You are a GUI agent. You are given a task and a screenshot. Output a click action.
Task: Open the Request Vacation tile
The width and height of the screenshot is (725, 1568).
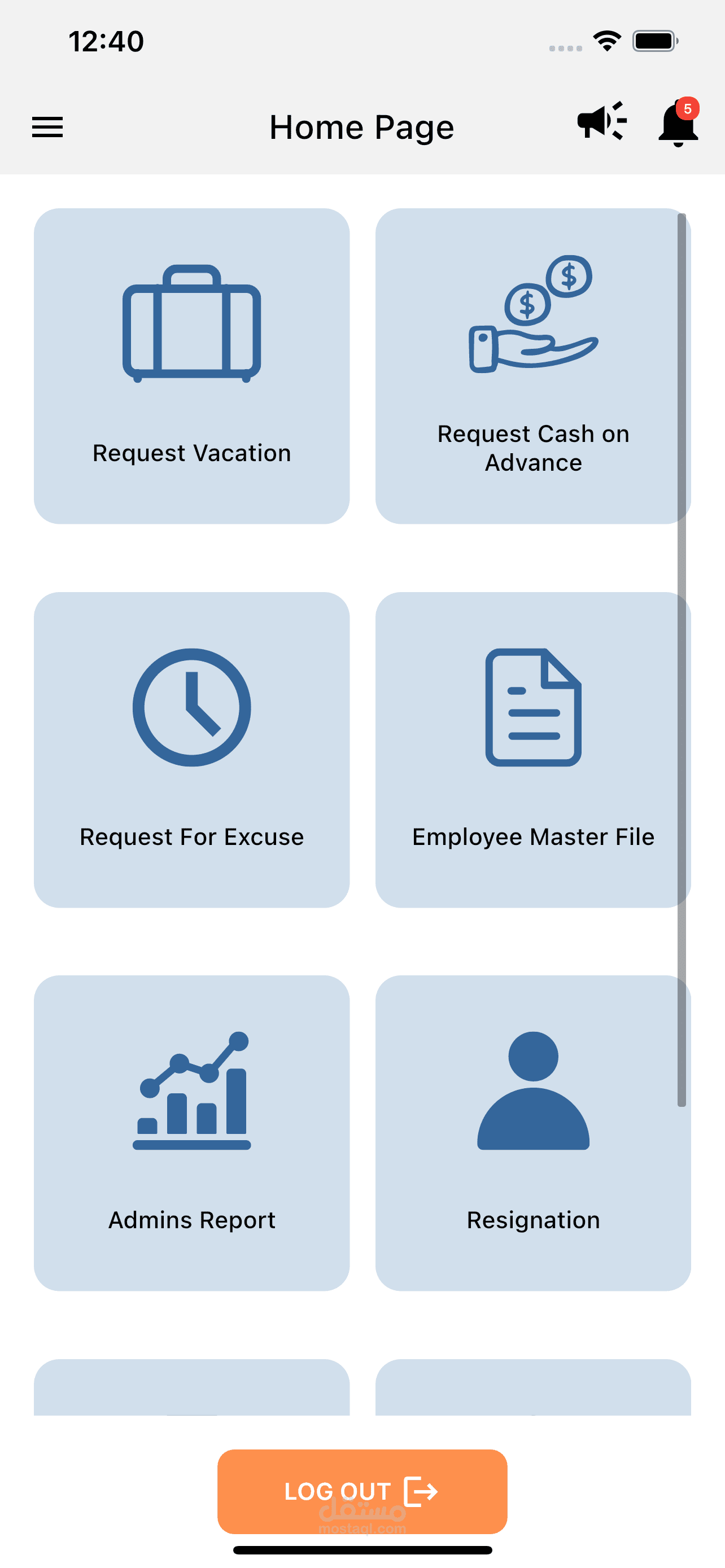coord(192,365)
